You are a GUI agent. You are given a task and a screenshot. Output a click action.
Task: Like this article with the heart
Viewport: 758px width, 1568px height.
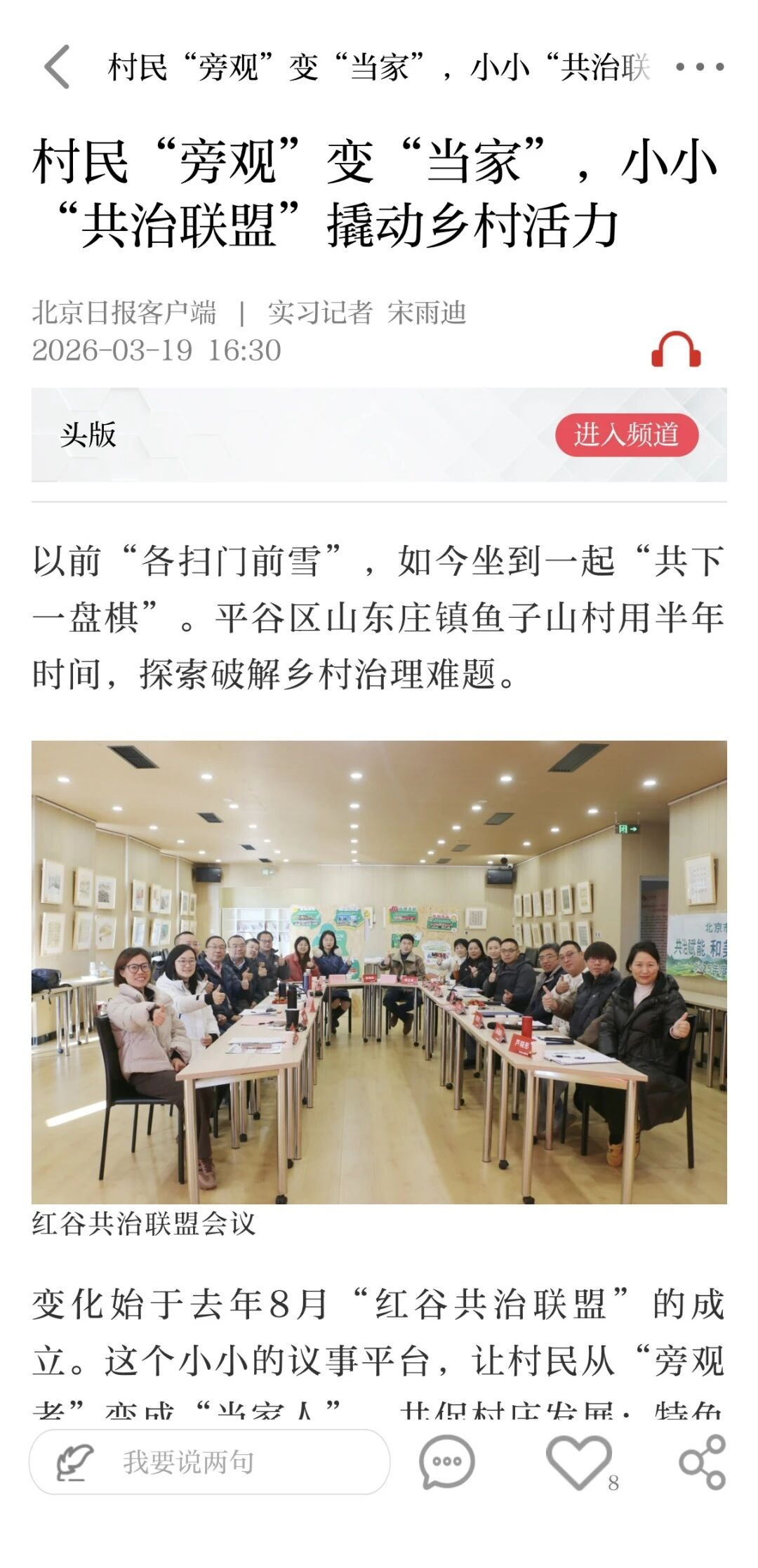pyautogui.click(x=578, y=1462)
